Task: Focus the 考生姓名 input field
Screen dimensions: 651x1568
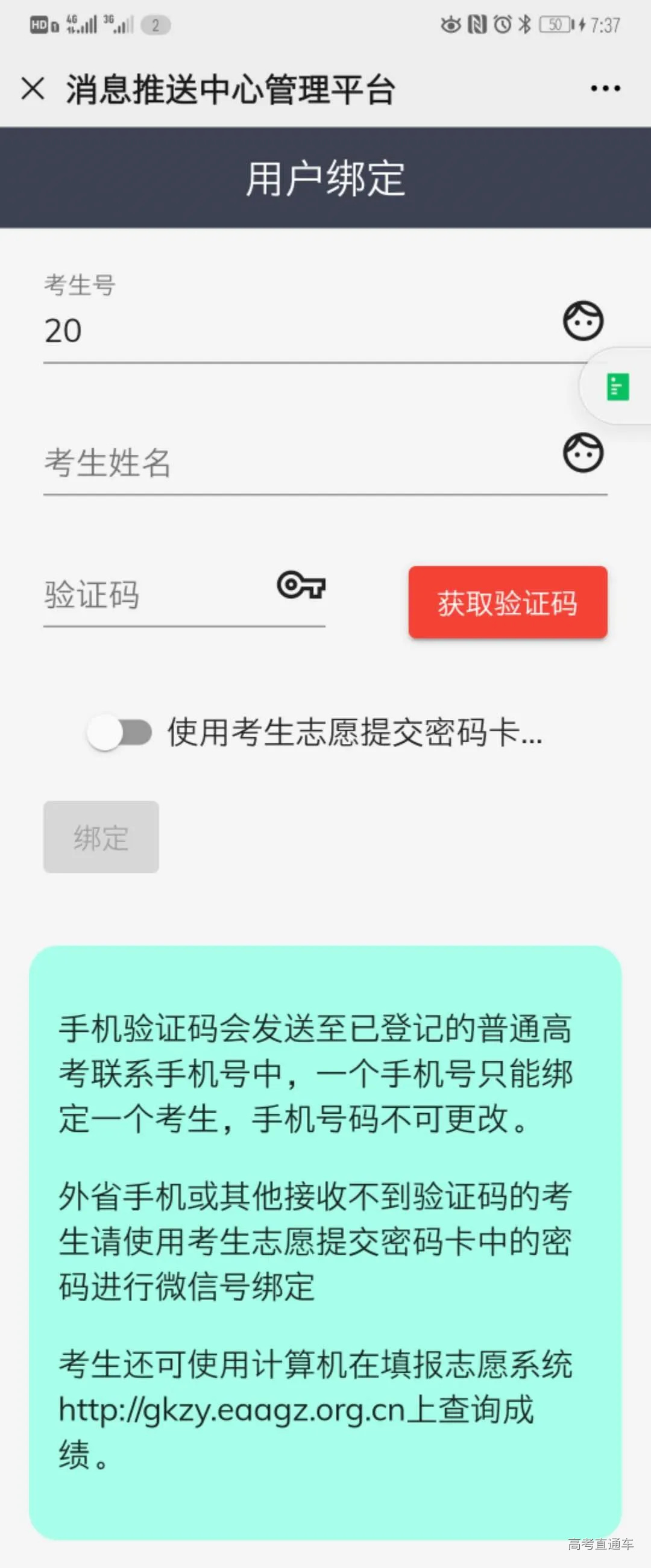Action: (x=244, y=464)
